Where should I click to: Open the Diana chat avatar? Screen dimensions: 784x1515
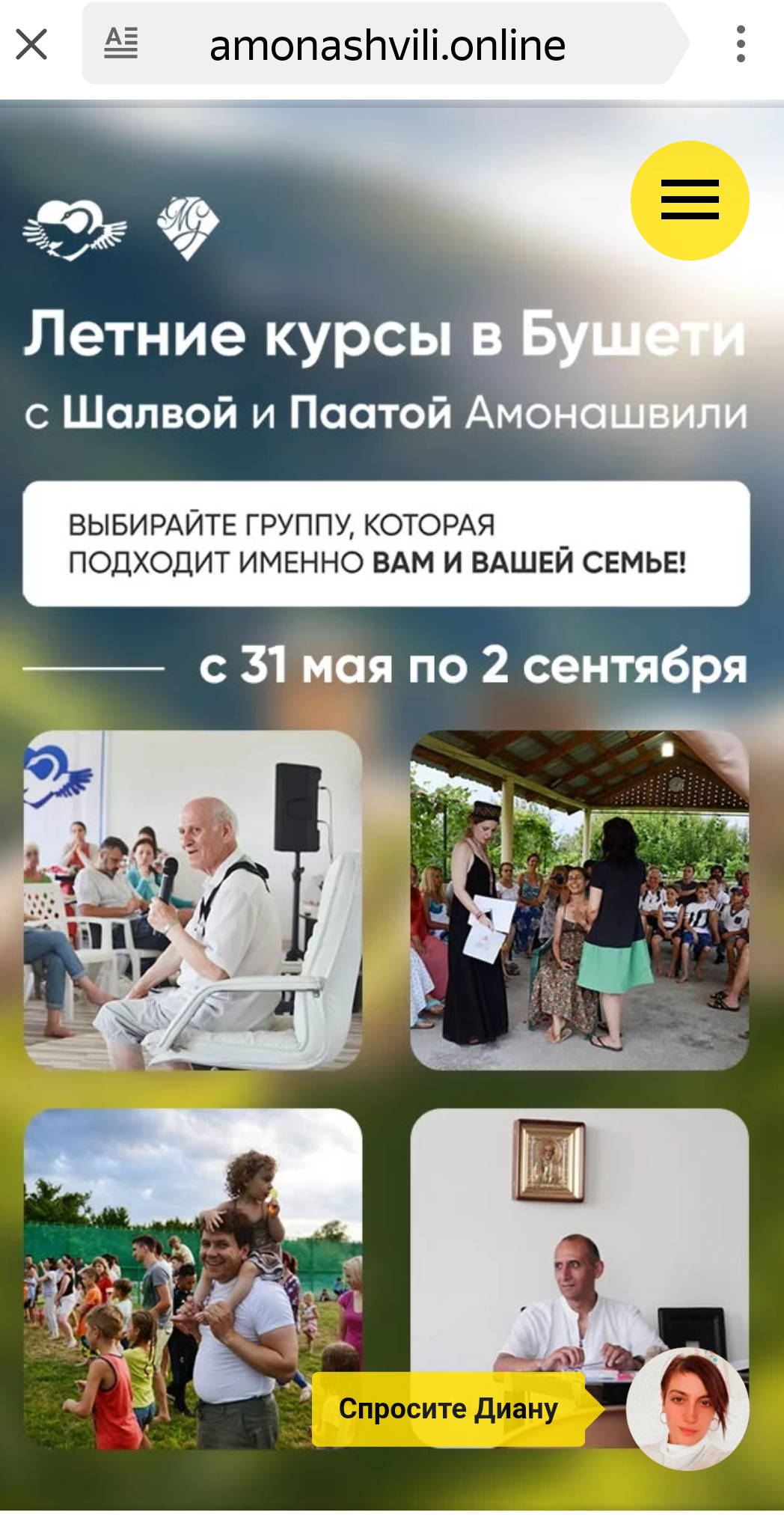point(687,1409)
